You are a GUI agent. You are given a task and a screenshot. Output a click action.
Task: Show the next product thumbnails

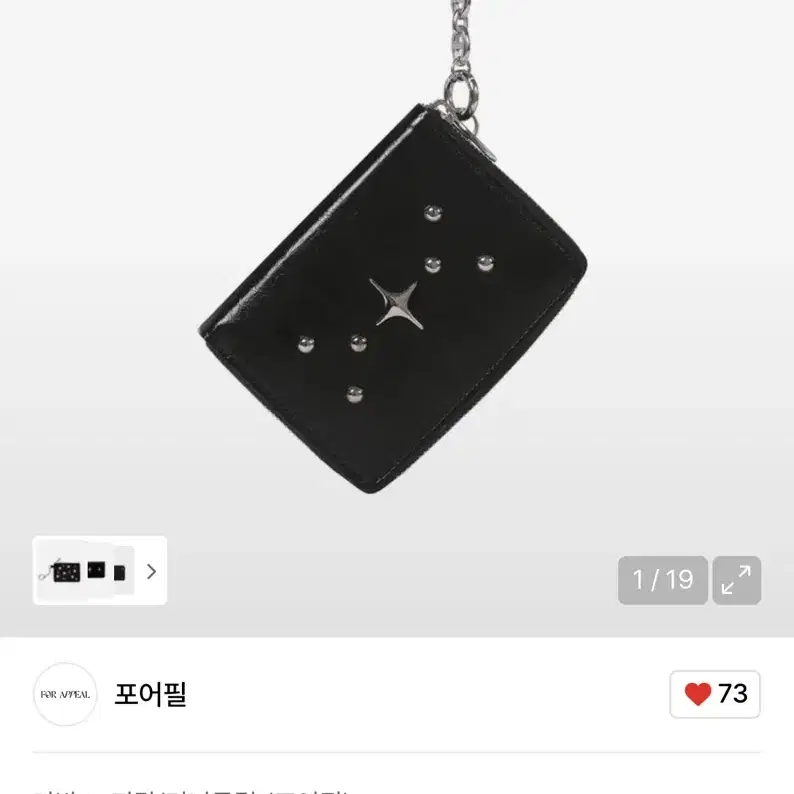tap(152, 571)
